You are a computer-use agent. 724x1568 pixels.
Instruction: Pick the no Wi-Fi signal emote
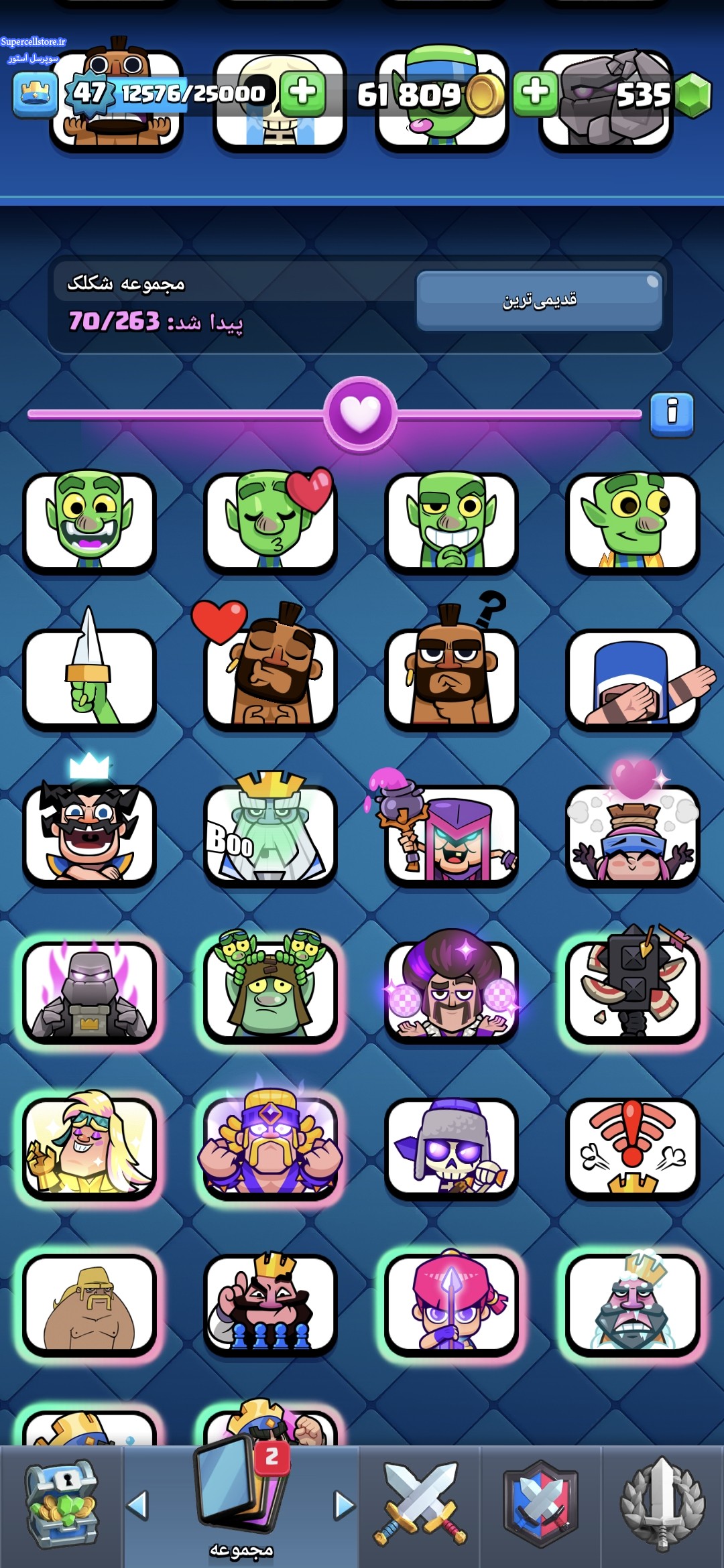tap(633, 1148)
